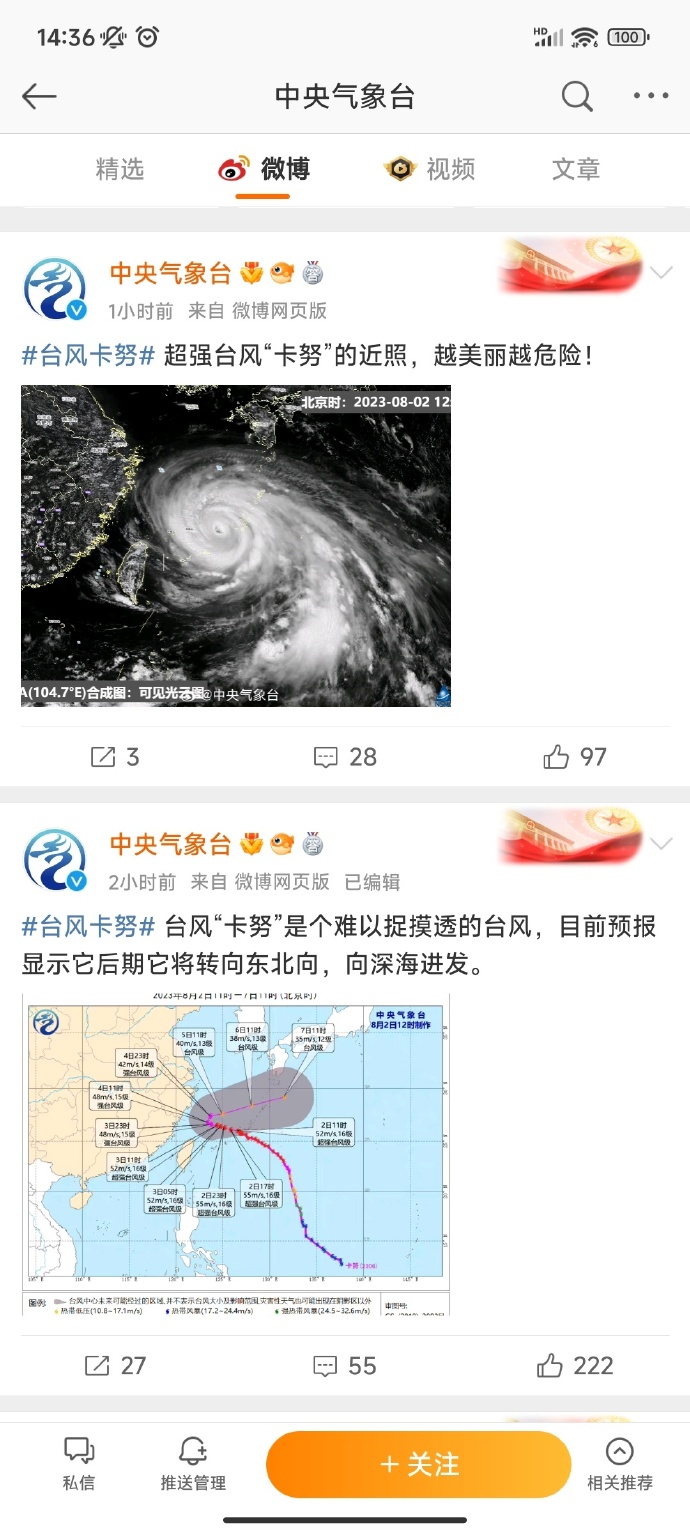This screenshot has height=1533, width=690.
Task: Open 私信 private messages
Action: pos(79,1464)
